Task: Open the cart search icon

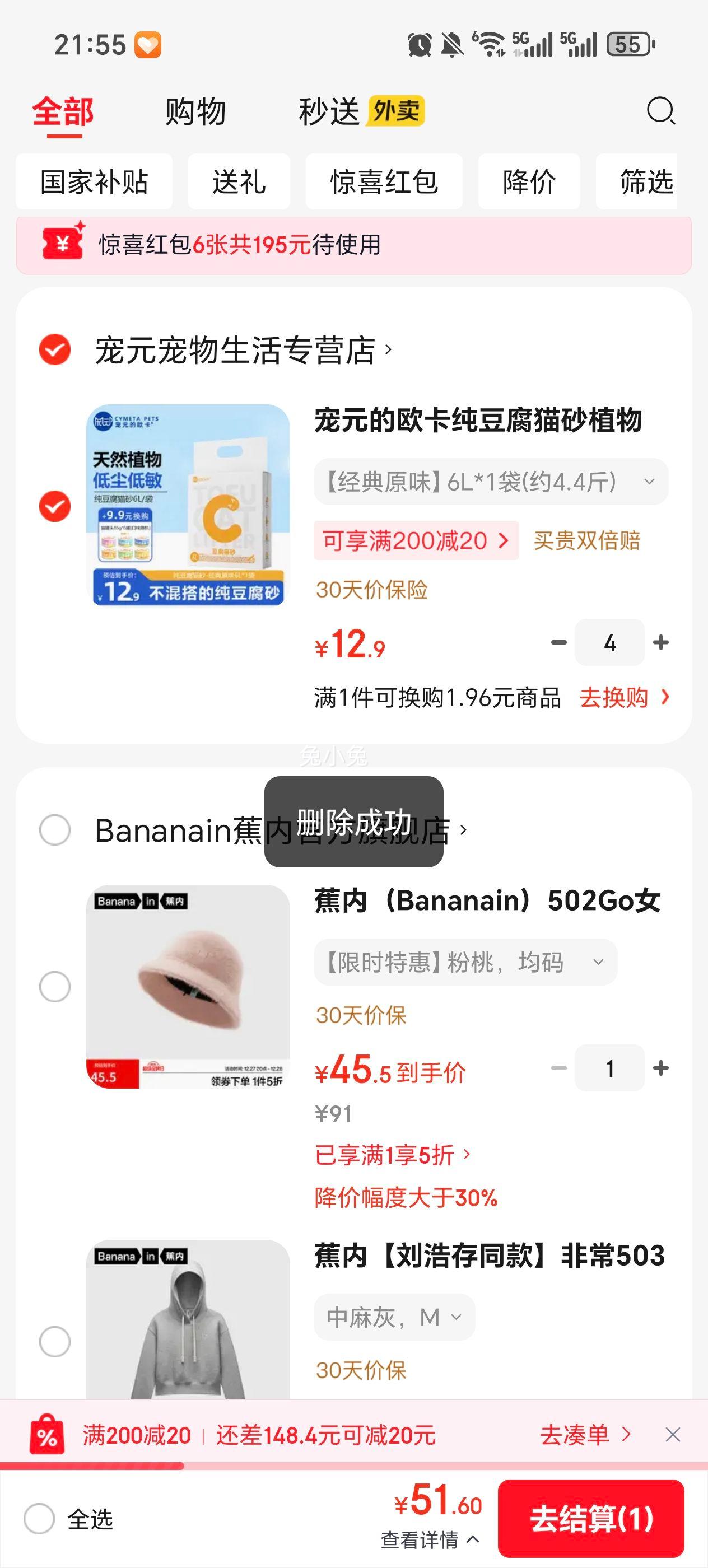Action: point(660,111)
